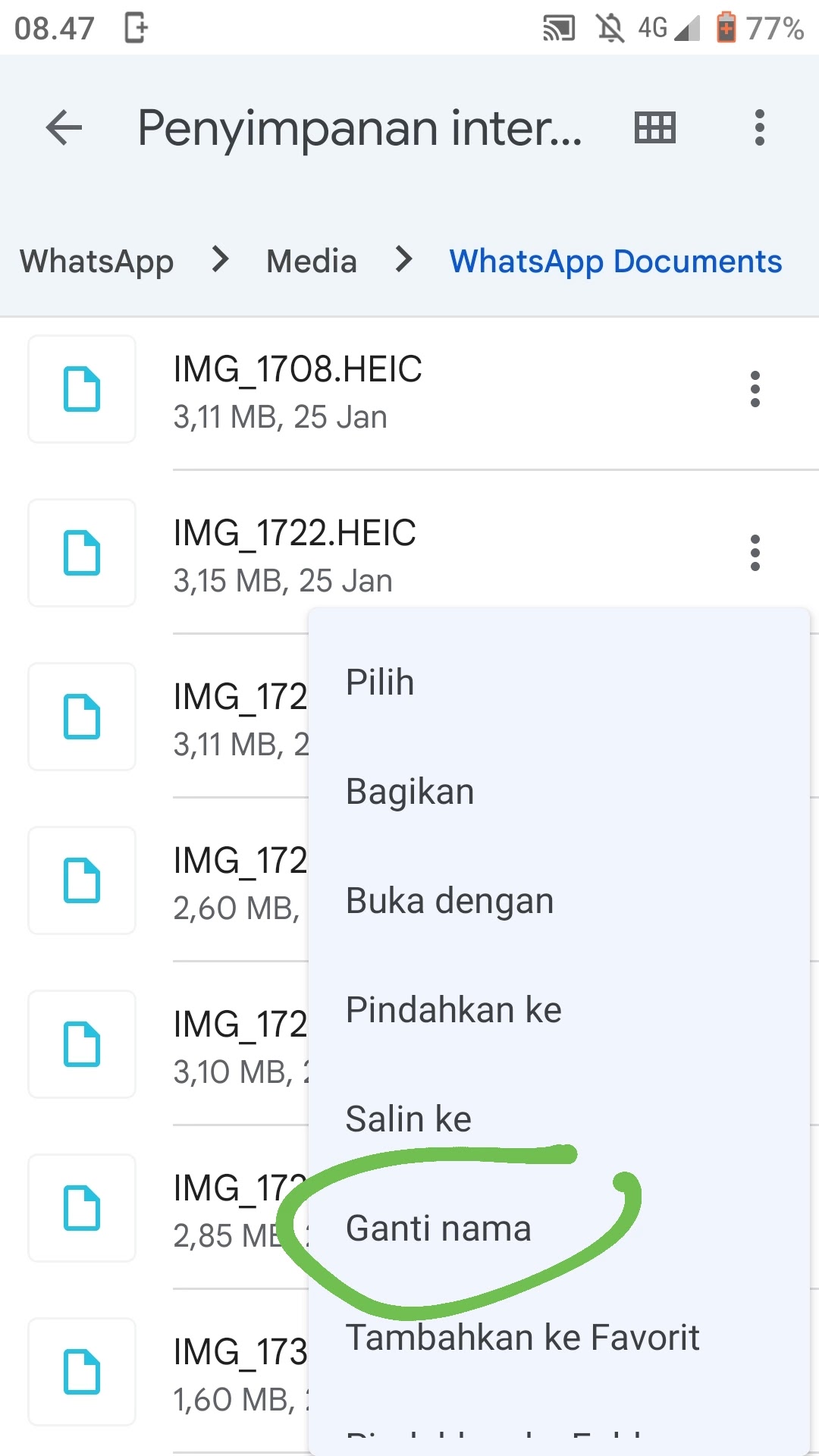Viewport: 819px width, 1456px height.
Task: Open file IMG_1708.HEIC
Action: [x=409, y=390]
